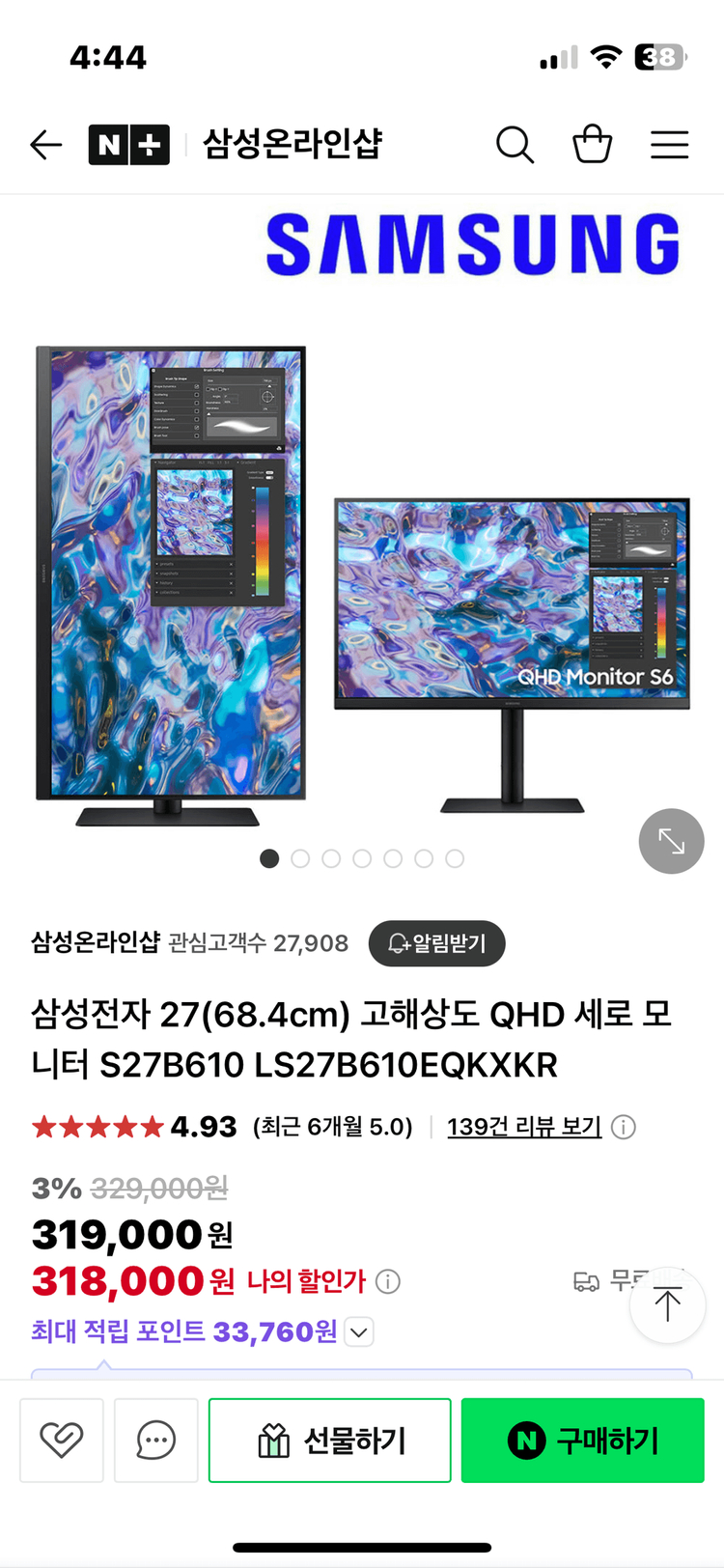Show info about review rating
724x1568 pixels.
pos(624,1127)
